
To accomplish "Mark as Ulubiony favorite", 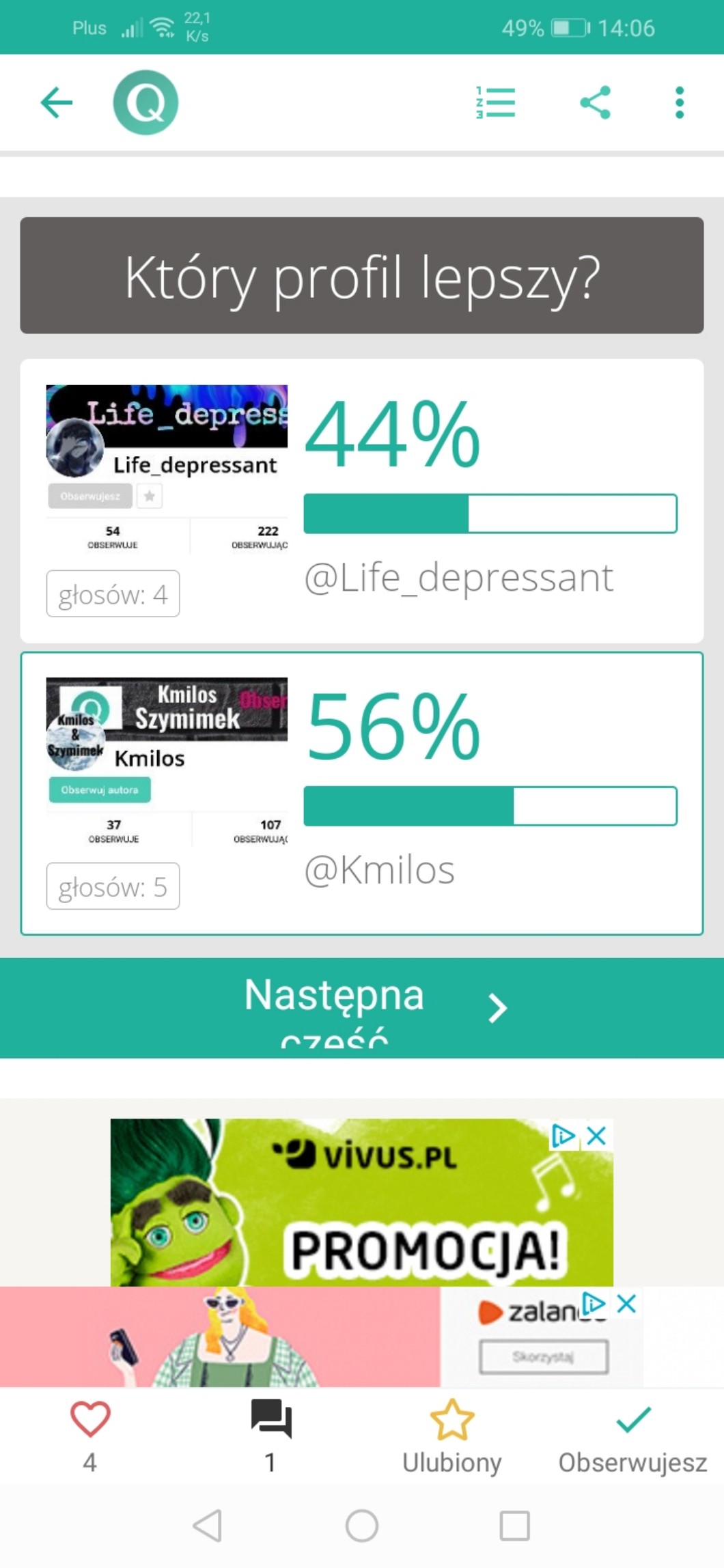I will click(x=451, y=1433).
